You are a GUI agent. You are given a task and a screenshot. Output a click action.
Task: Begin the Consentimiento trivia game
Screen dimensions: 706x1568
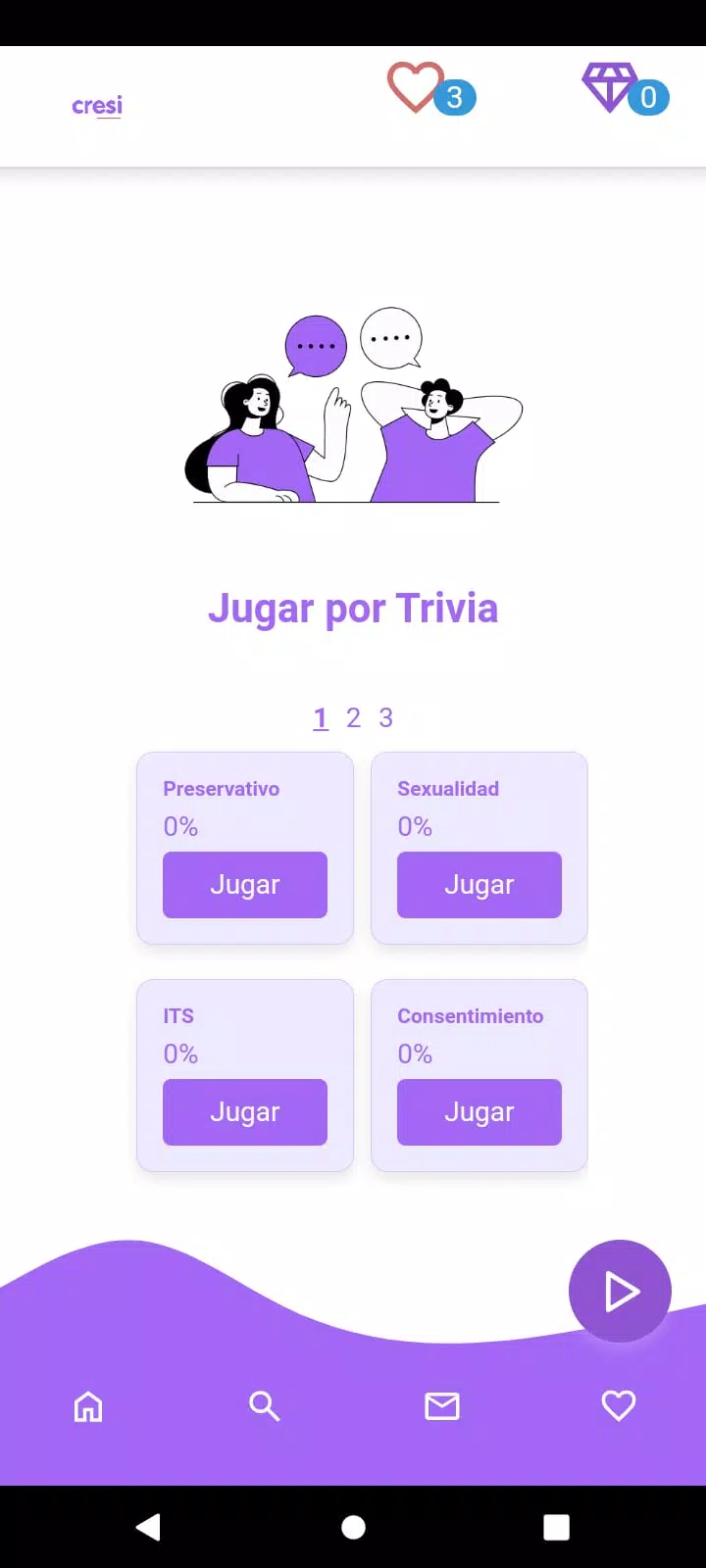479,1112
